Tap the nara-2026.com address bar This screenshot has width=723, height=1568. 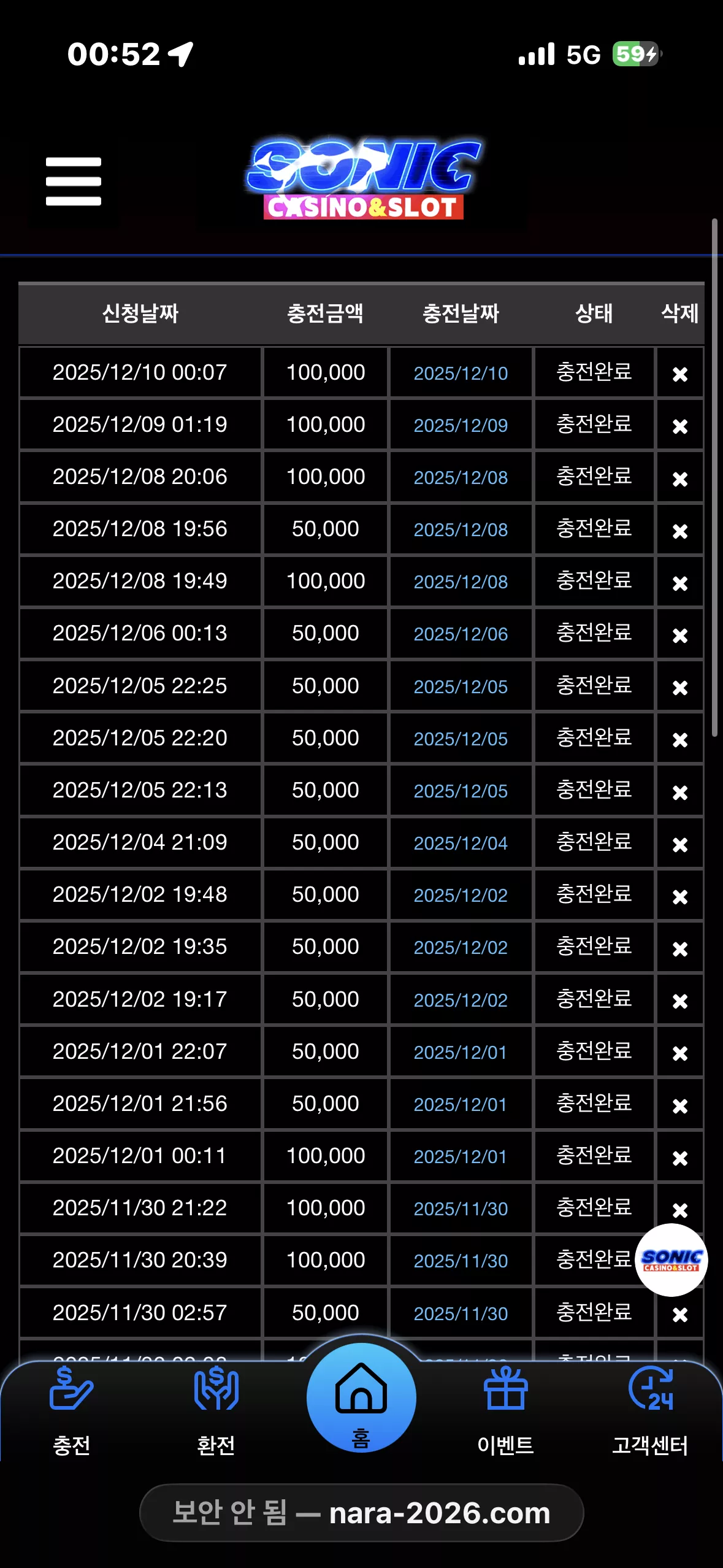point(361,1513)
